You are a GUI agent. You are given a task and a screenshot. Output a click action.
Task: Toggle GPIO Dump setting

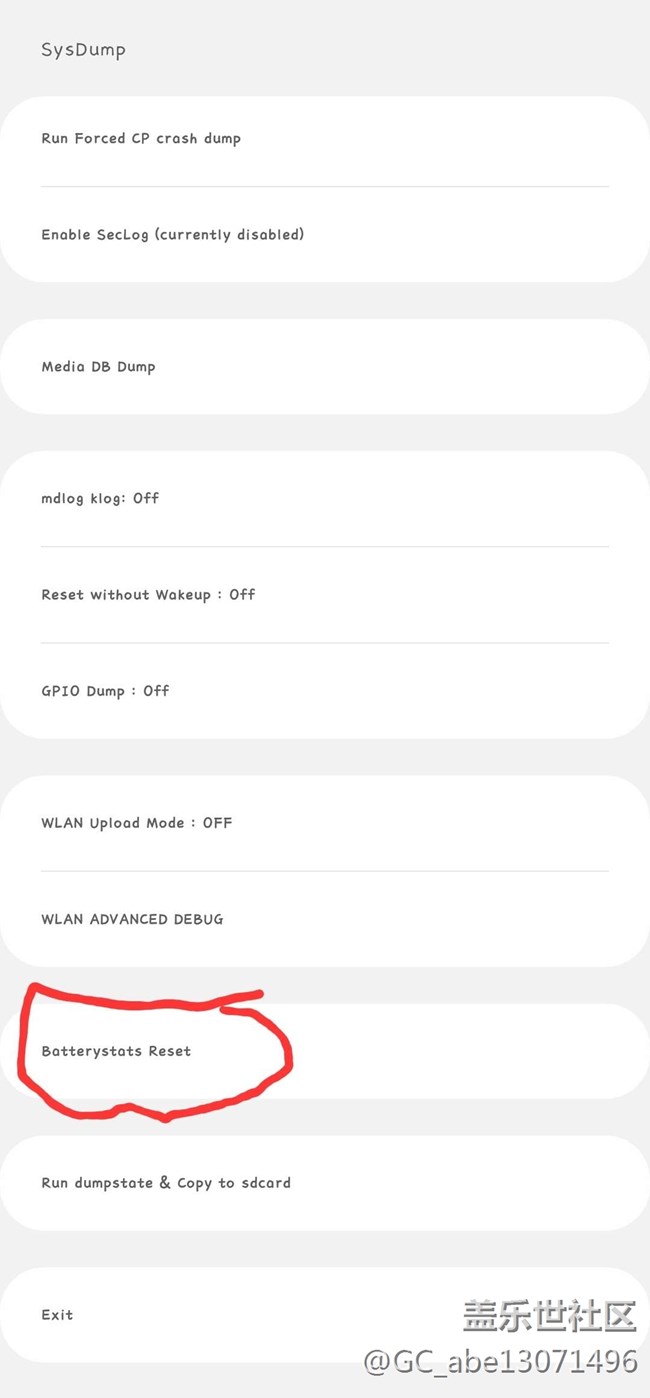pos(105,691)
